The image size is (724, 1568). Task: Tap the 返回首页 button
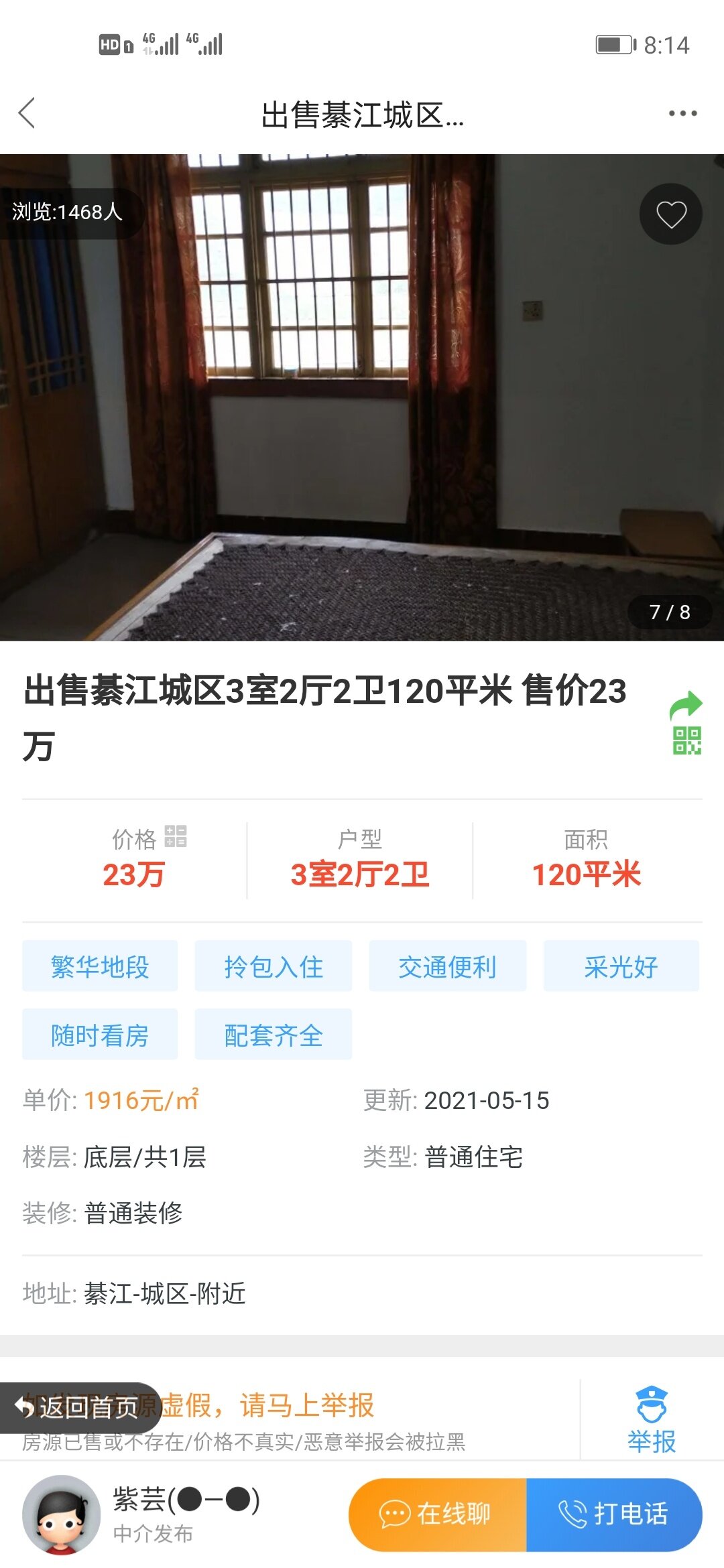tap(79, 1408)
